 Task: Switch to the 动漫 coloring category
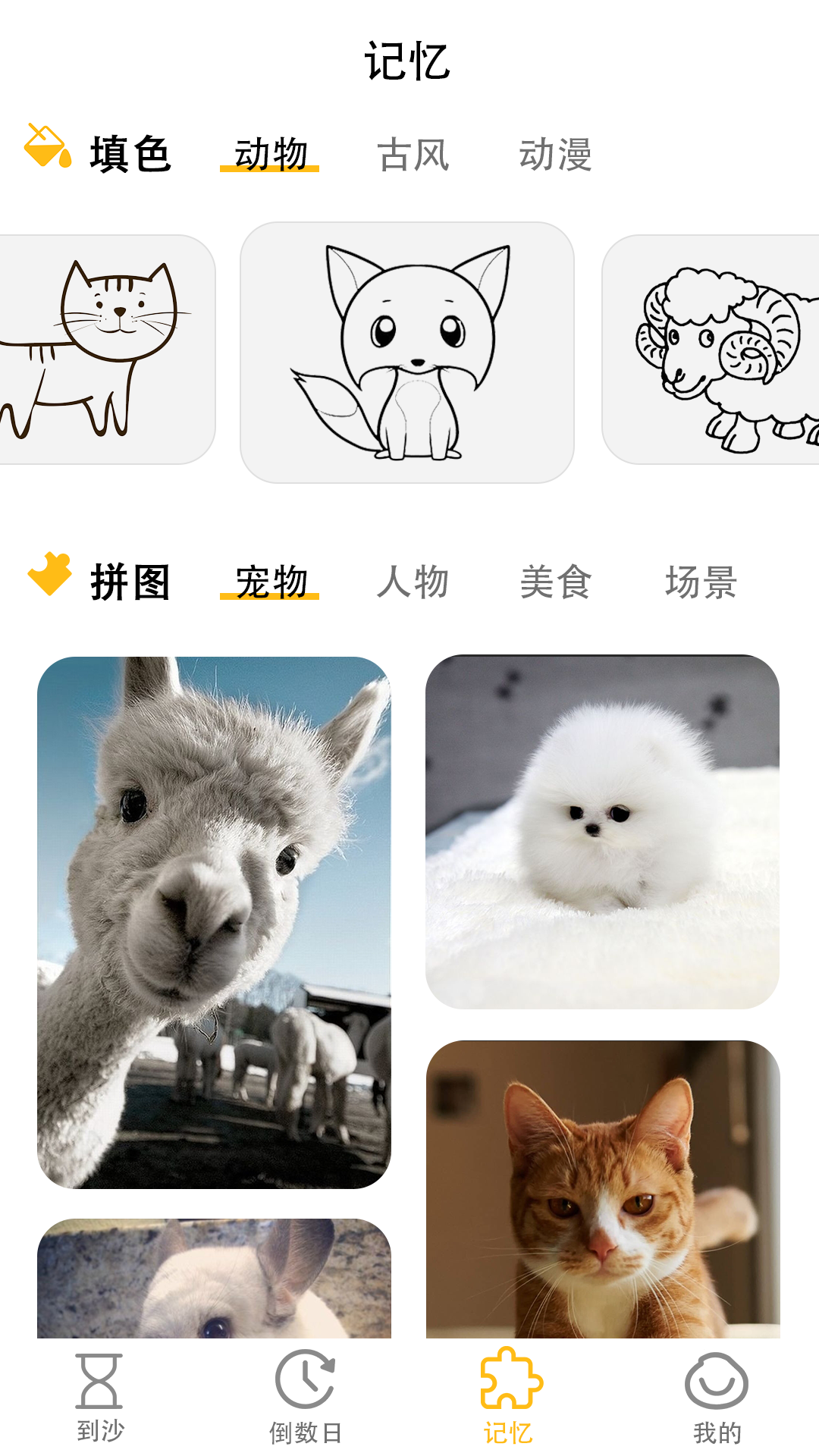tap(555, 155)
